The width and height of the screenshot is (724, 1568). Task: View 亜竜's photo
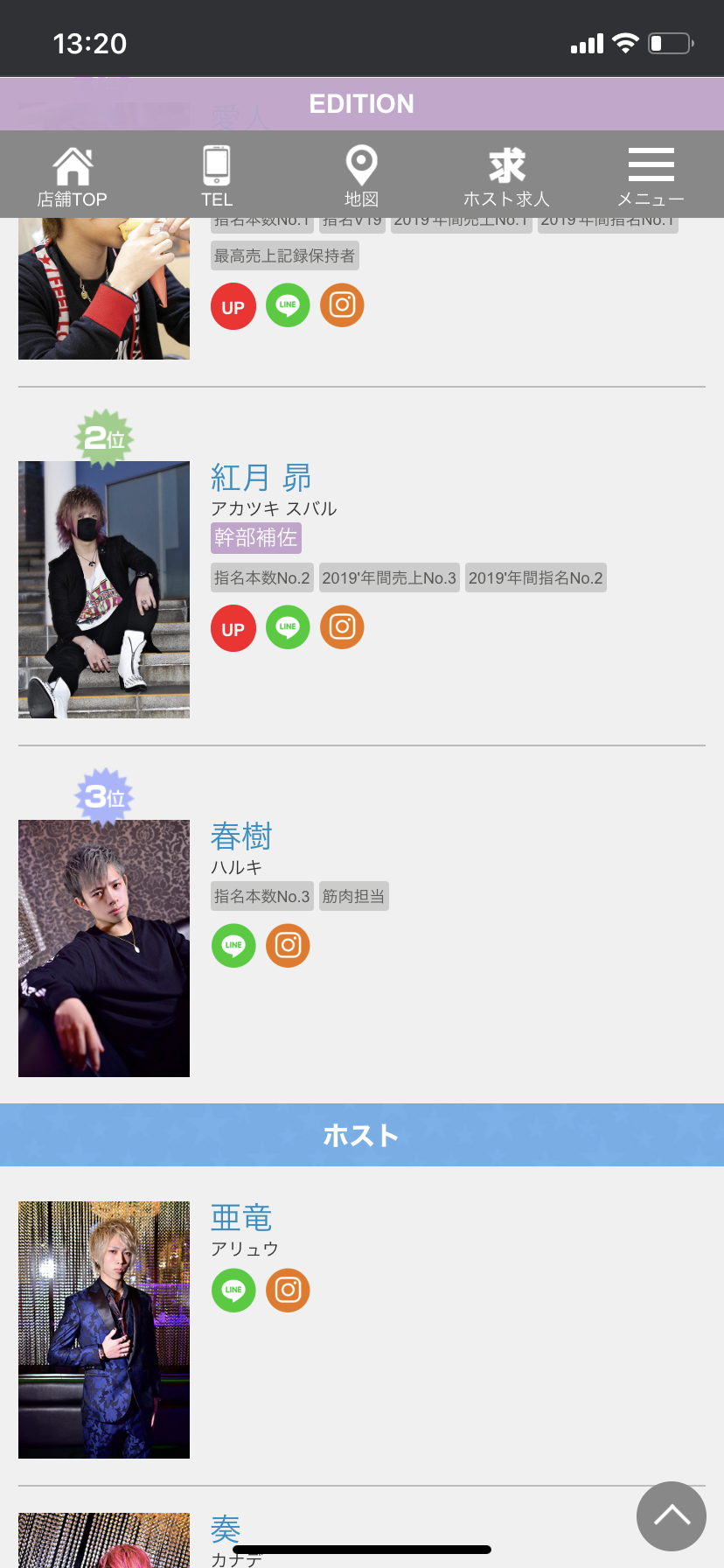click(104, 1330)
